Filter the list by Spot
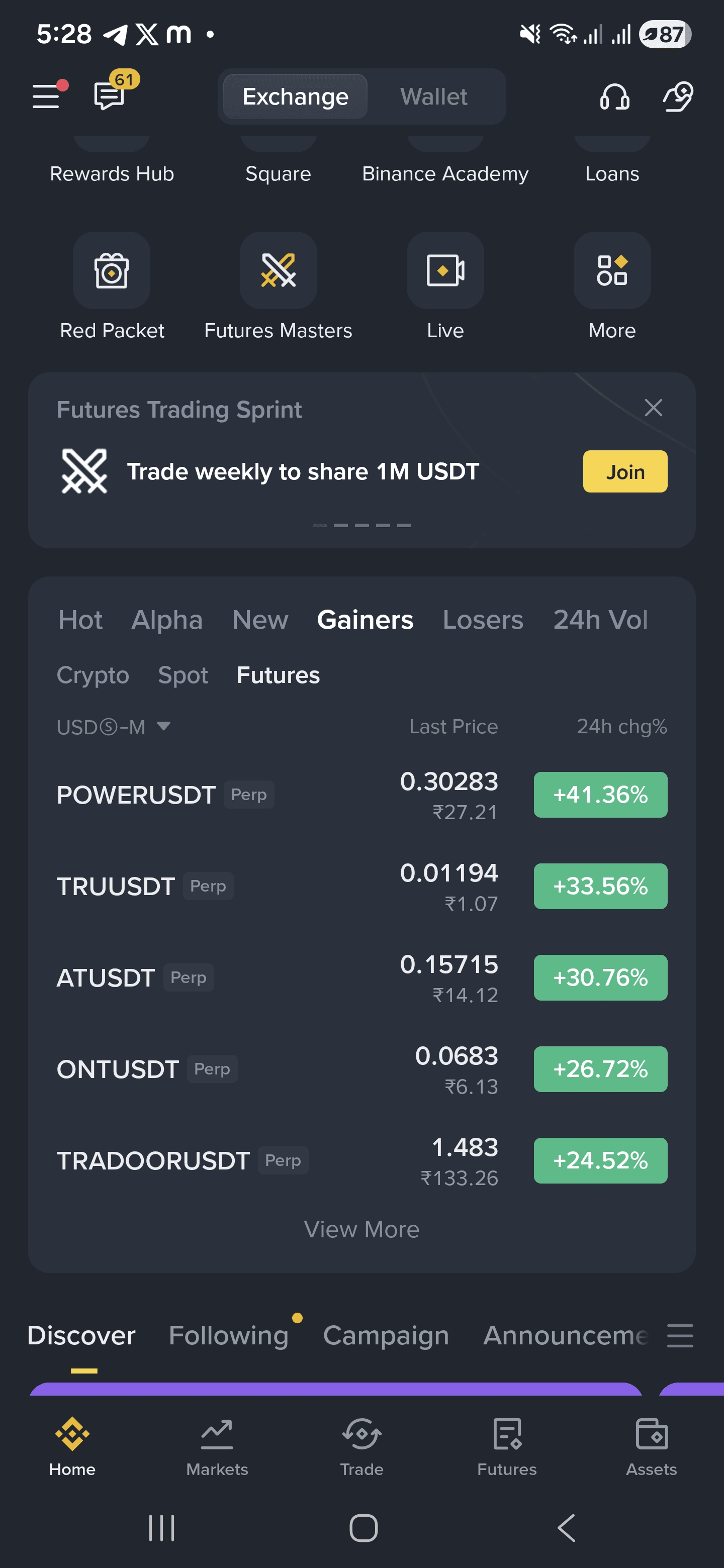 click(x=183, y=675)
